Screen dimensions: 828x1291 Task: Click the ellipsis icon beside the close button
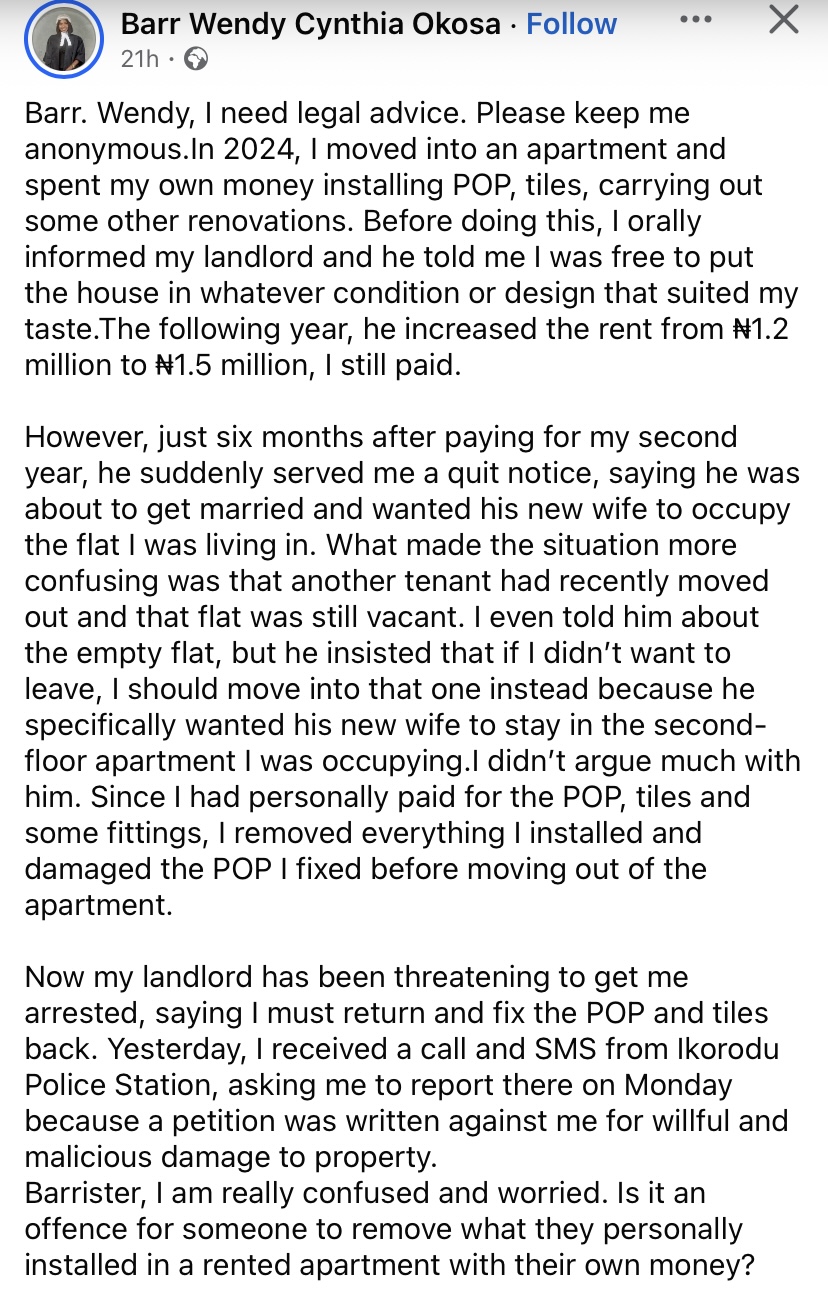pos(695,18)
